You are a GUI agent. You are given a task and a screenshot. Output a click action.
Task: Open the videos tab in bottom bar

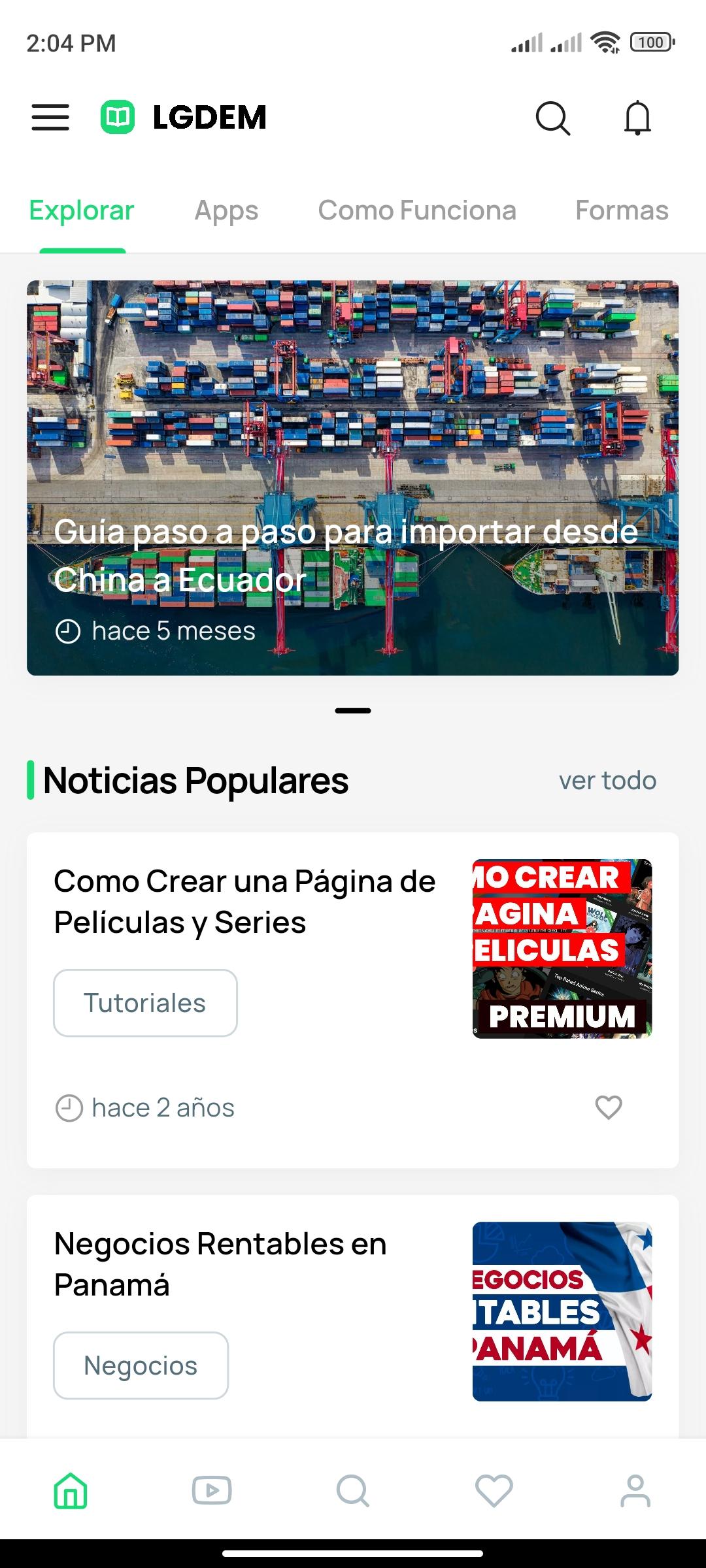[212, 1492]
